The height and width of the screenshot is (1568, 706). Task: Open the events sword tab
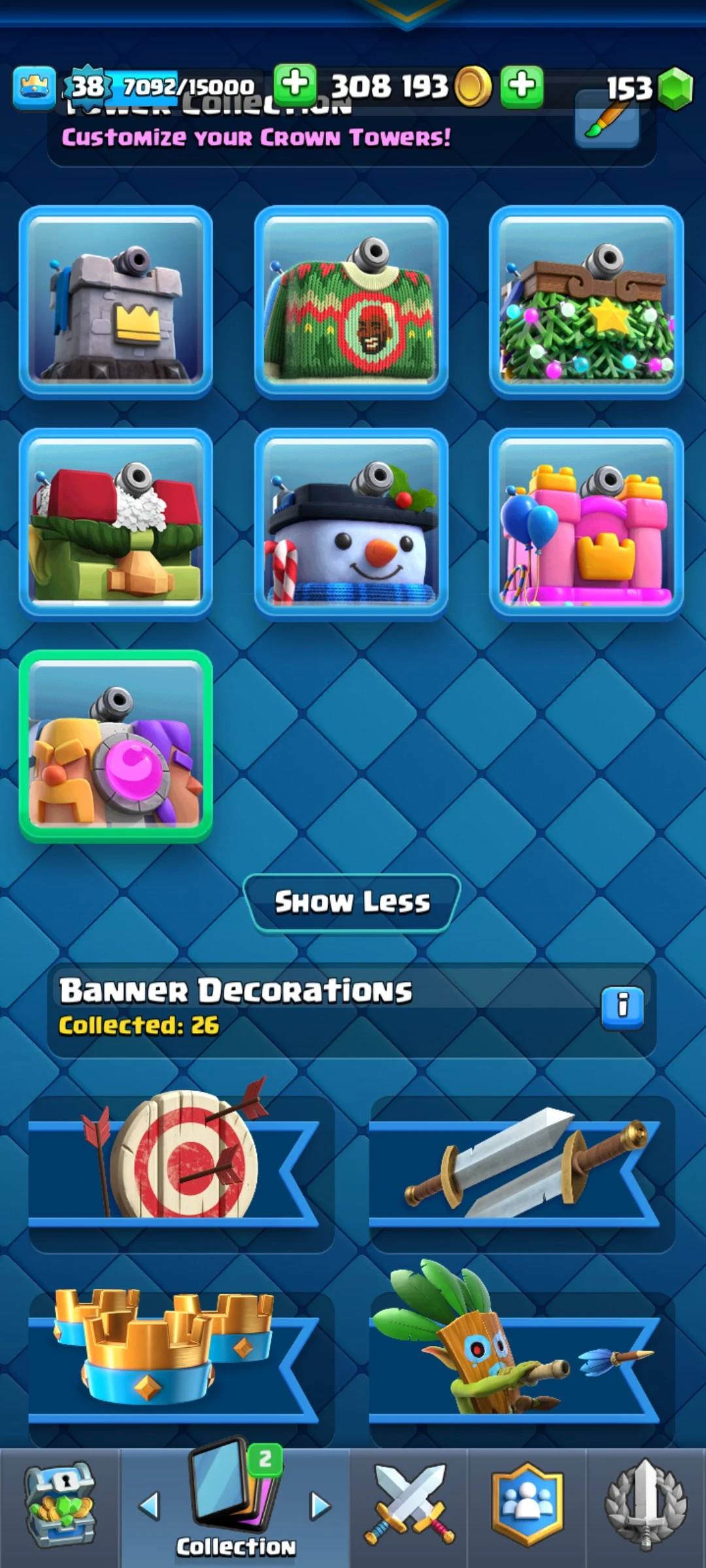coord(645,1506)
